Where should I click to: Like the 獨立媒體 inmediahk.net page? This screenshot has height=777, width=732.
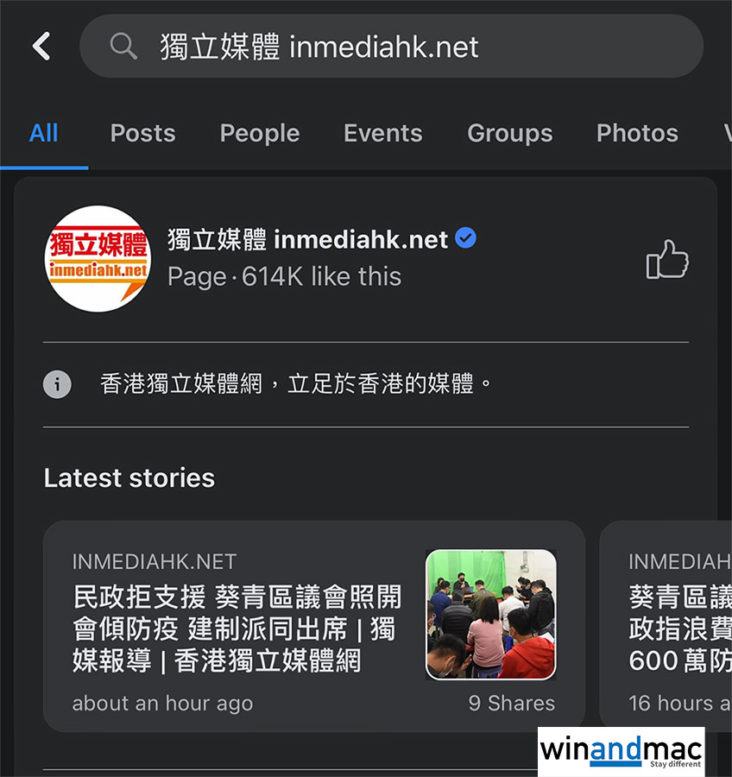click(x=667, y=260)
